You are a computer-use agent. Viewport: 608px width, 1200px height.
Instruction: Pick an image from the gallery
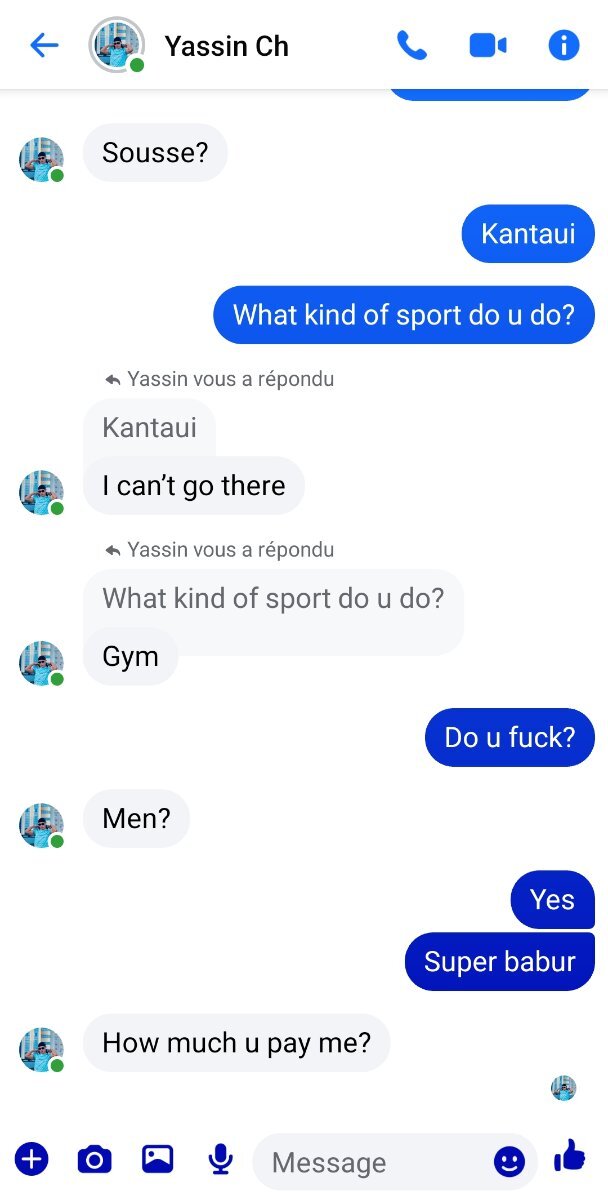click(x=158, y=1158)
